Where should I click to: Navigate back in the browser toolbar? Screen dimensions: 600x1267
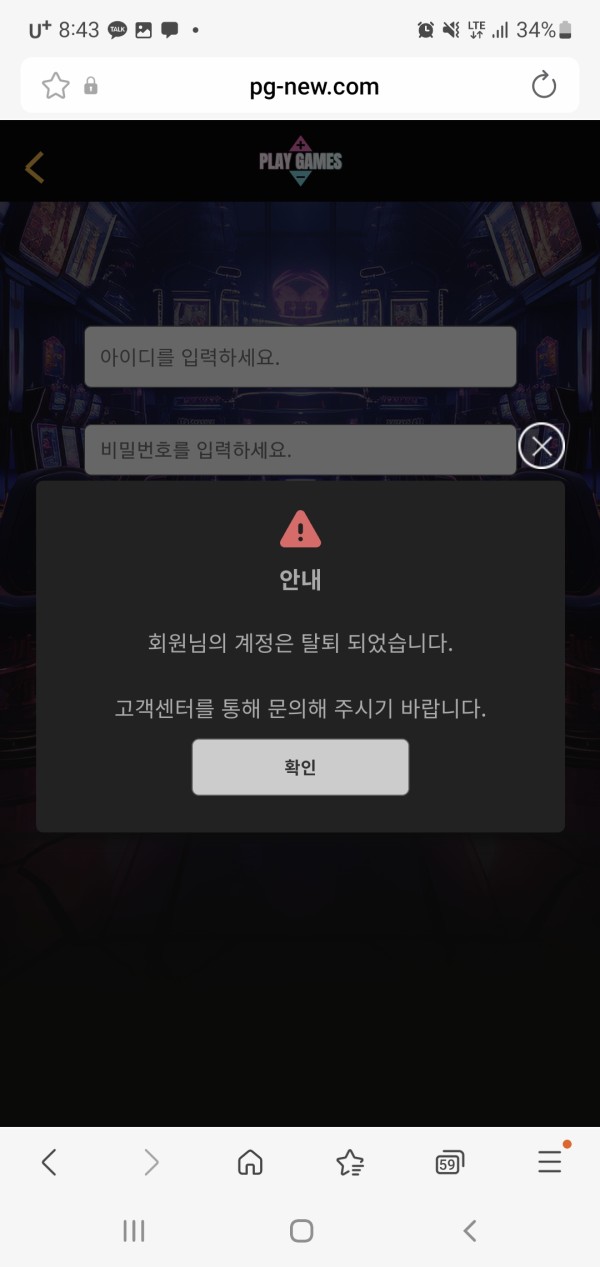tap(49, 1162)
